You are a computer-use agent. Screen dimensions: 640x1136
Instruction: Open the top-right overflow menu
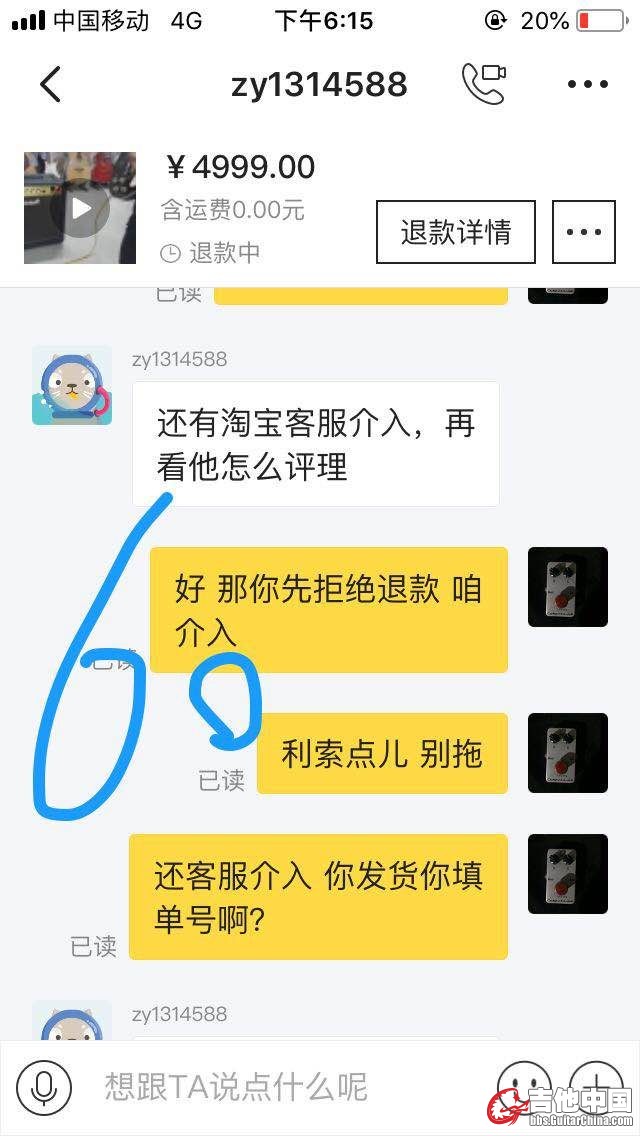tap(588, 84)
